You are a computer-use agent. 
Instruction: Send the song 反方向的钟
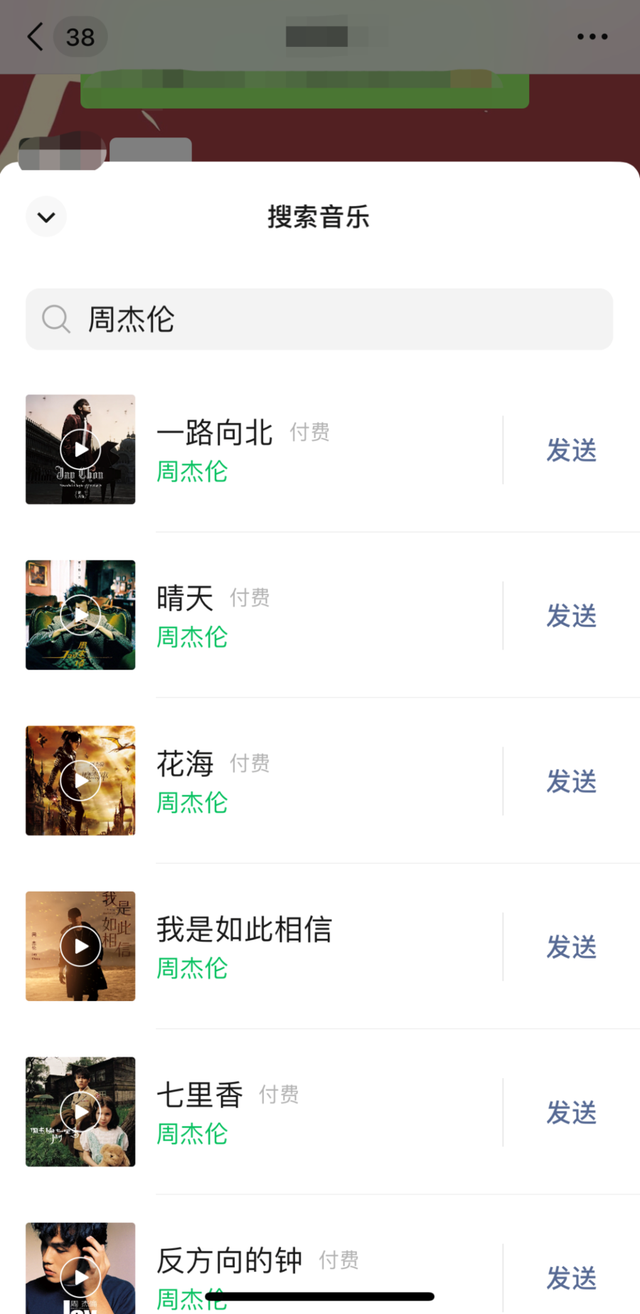571,1278
